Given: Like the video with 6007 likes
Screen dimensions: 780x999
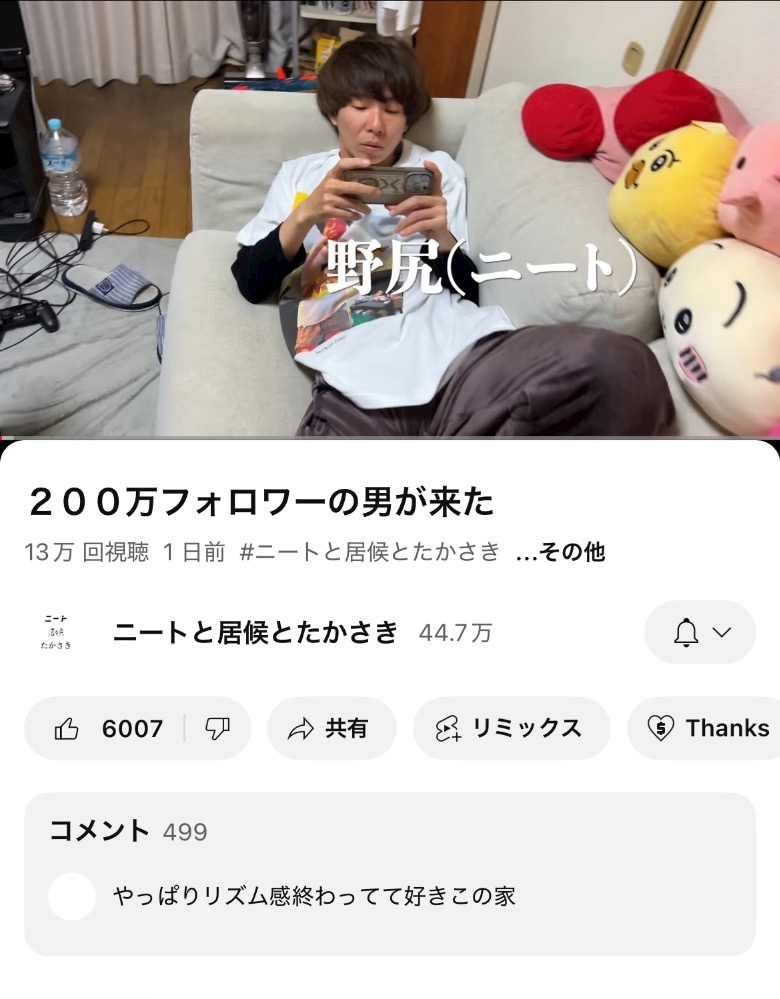Looking at the screenshot, I should click(106, 728).
